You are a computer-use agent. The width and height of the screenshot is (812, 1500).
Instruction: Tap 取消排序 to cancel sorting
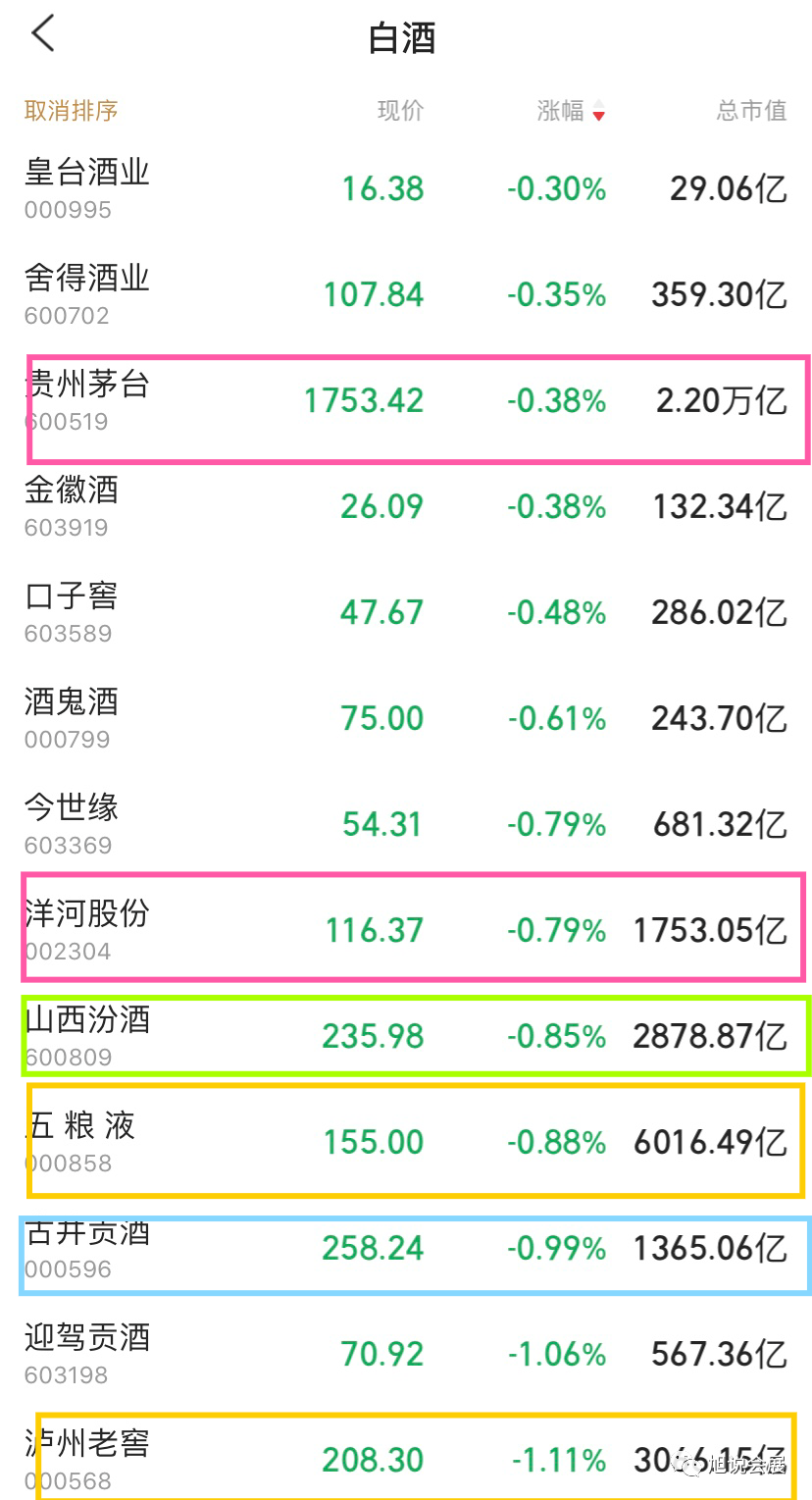(72, 110)
